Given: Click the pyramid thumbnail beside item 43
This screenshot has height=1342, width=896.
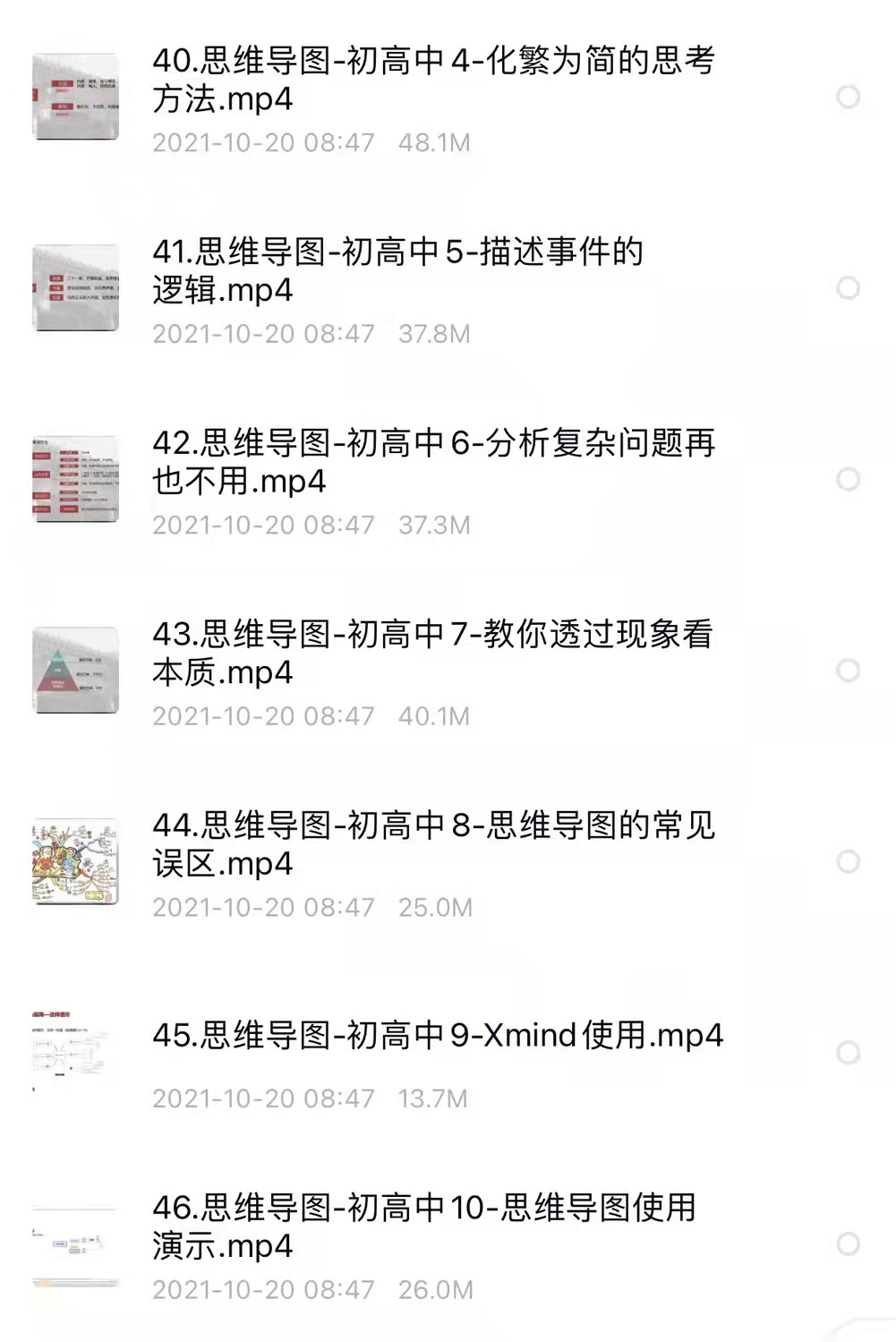Looking at the screenshot, I should pos(76,667).
